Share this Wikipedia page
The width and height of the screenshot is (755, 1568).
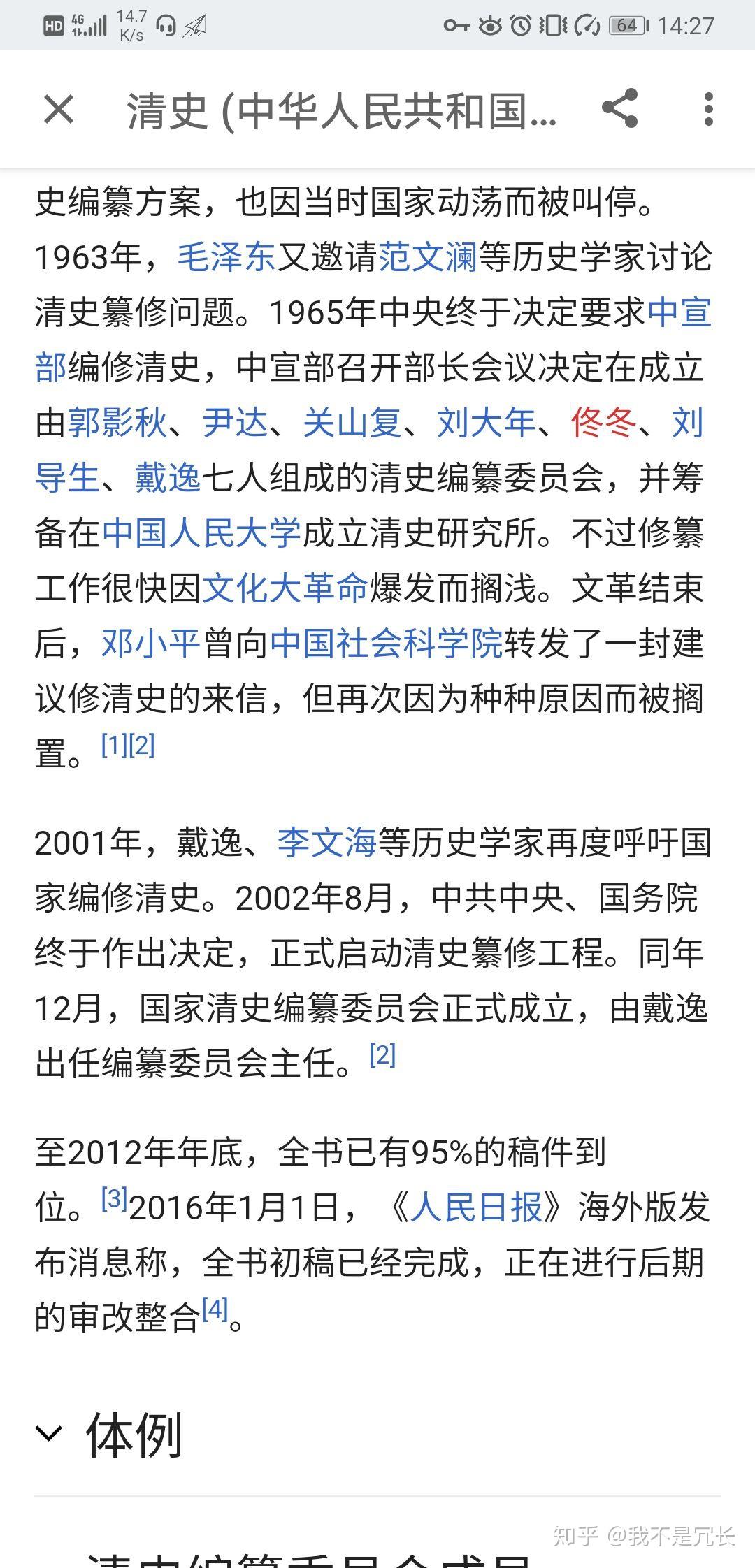[619, 109]
